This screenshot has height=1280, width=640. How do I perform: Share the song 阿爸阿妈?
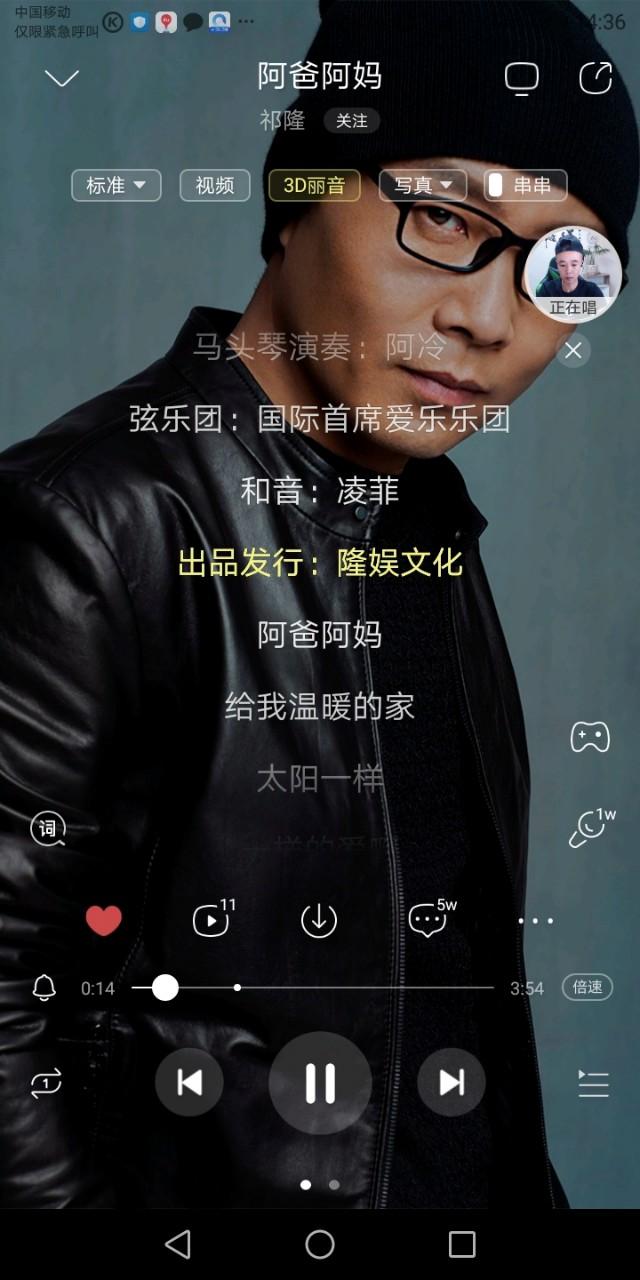click(x=596, y=78)
